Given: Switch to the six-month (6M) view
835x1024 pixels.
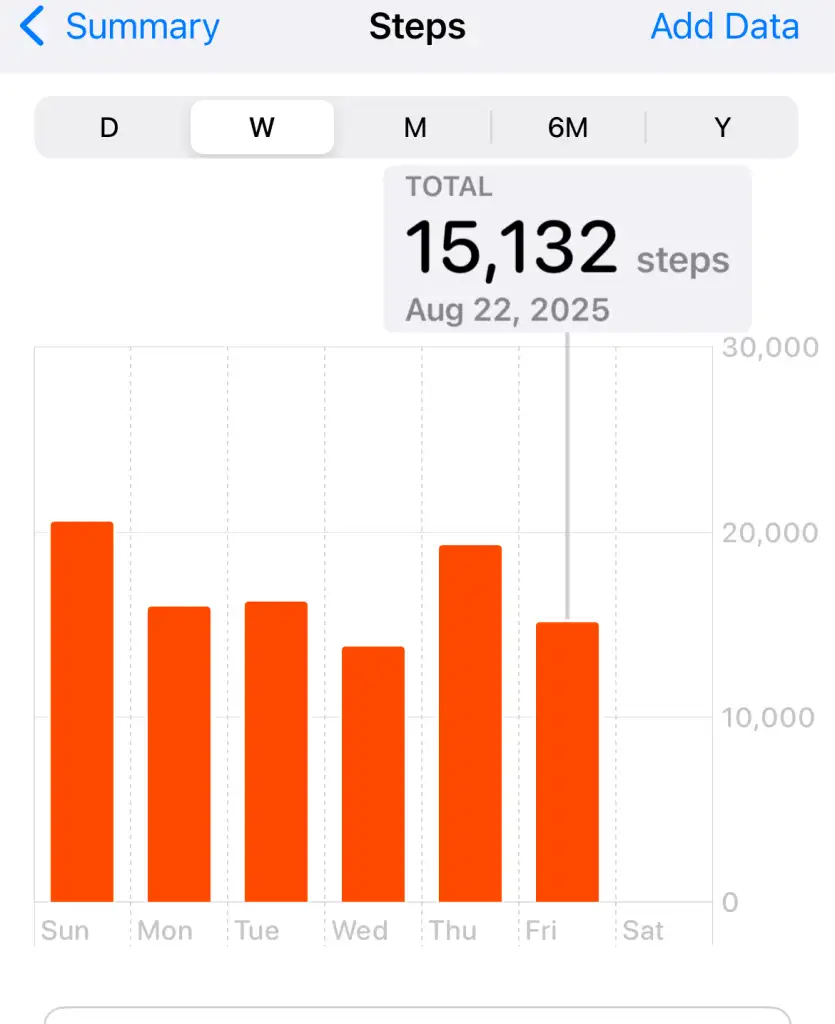Looking at the screenshot, I should [568, 128].
